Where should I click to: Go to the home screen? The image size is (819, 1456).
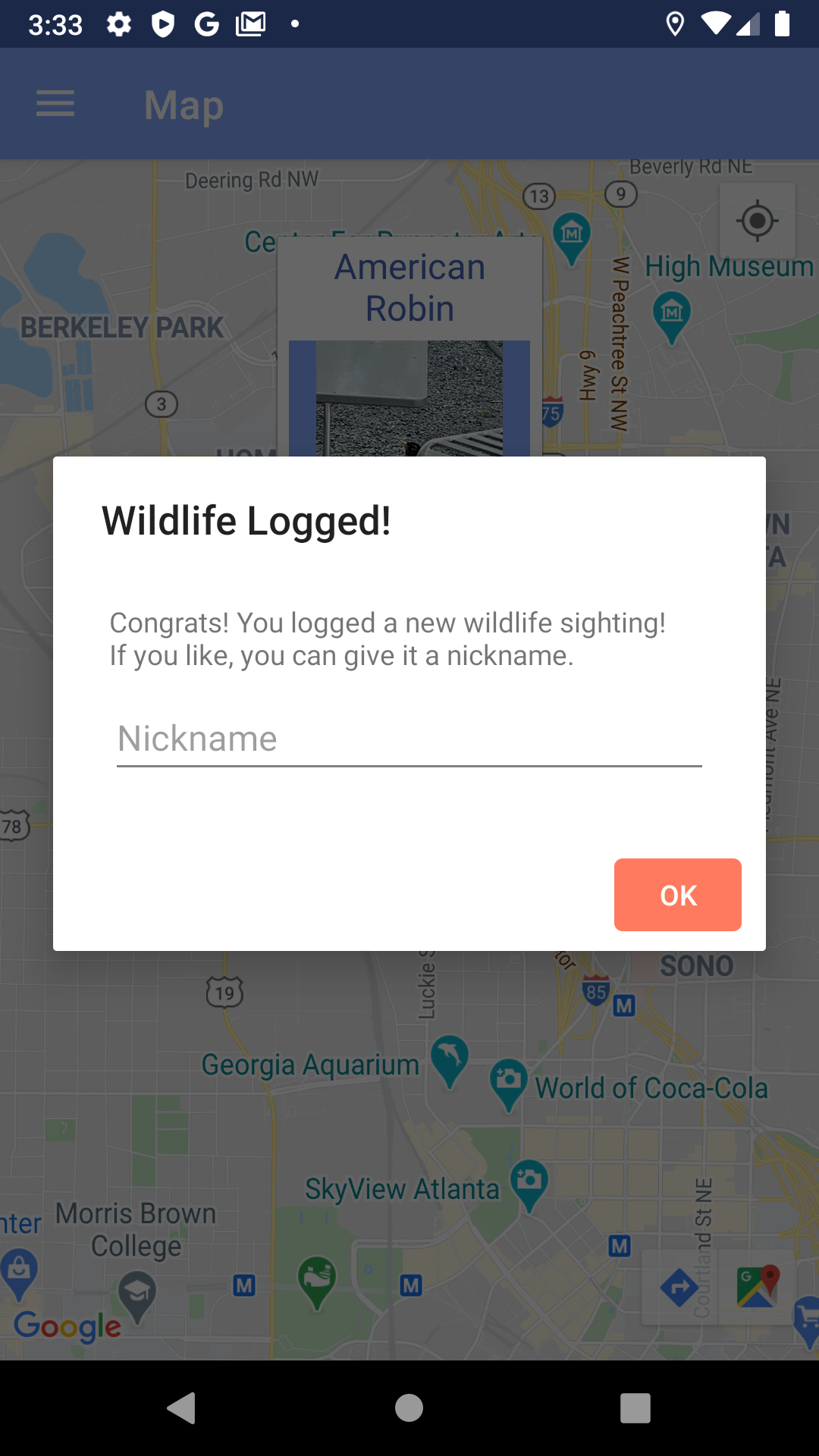coord(409,1408)
